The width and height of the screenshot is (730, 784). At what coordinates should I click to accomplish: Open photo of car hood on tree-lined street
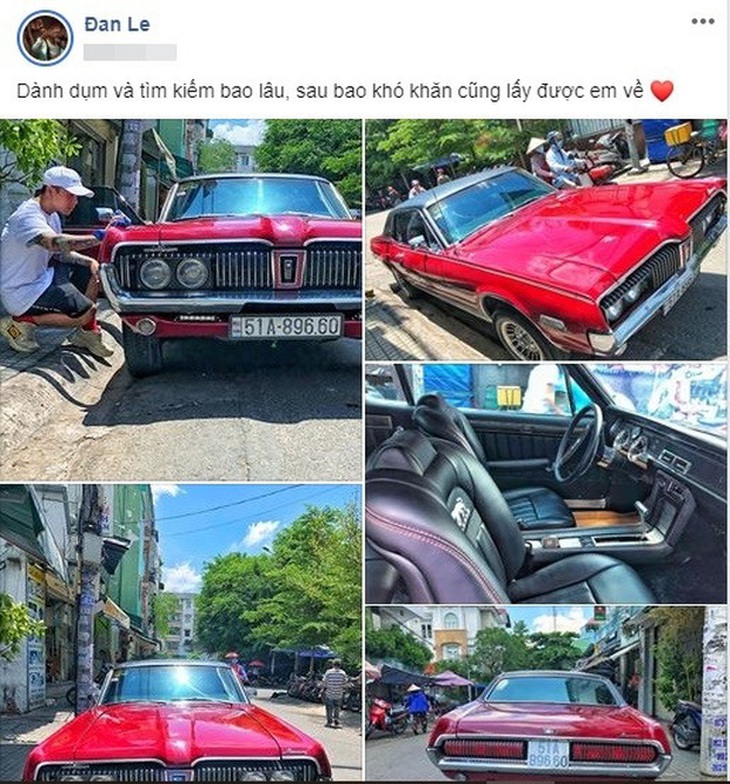point(181,633)
